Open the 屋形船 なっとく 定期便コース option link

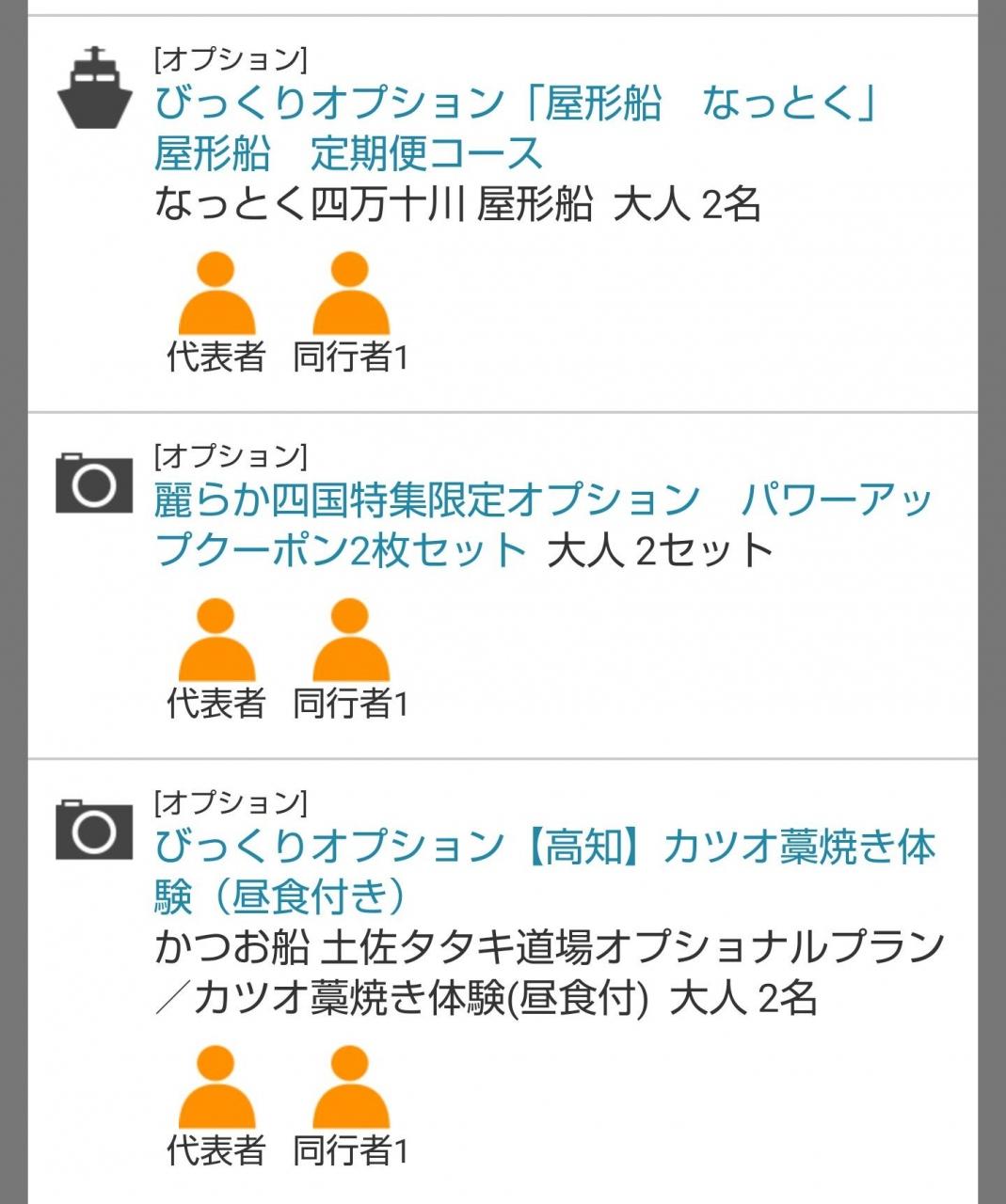[516, 127]
